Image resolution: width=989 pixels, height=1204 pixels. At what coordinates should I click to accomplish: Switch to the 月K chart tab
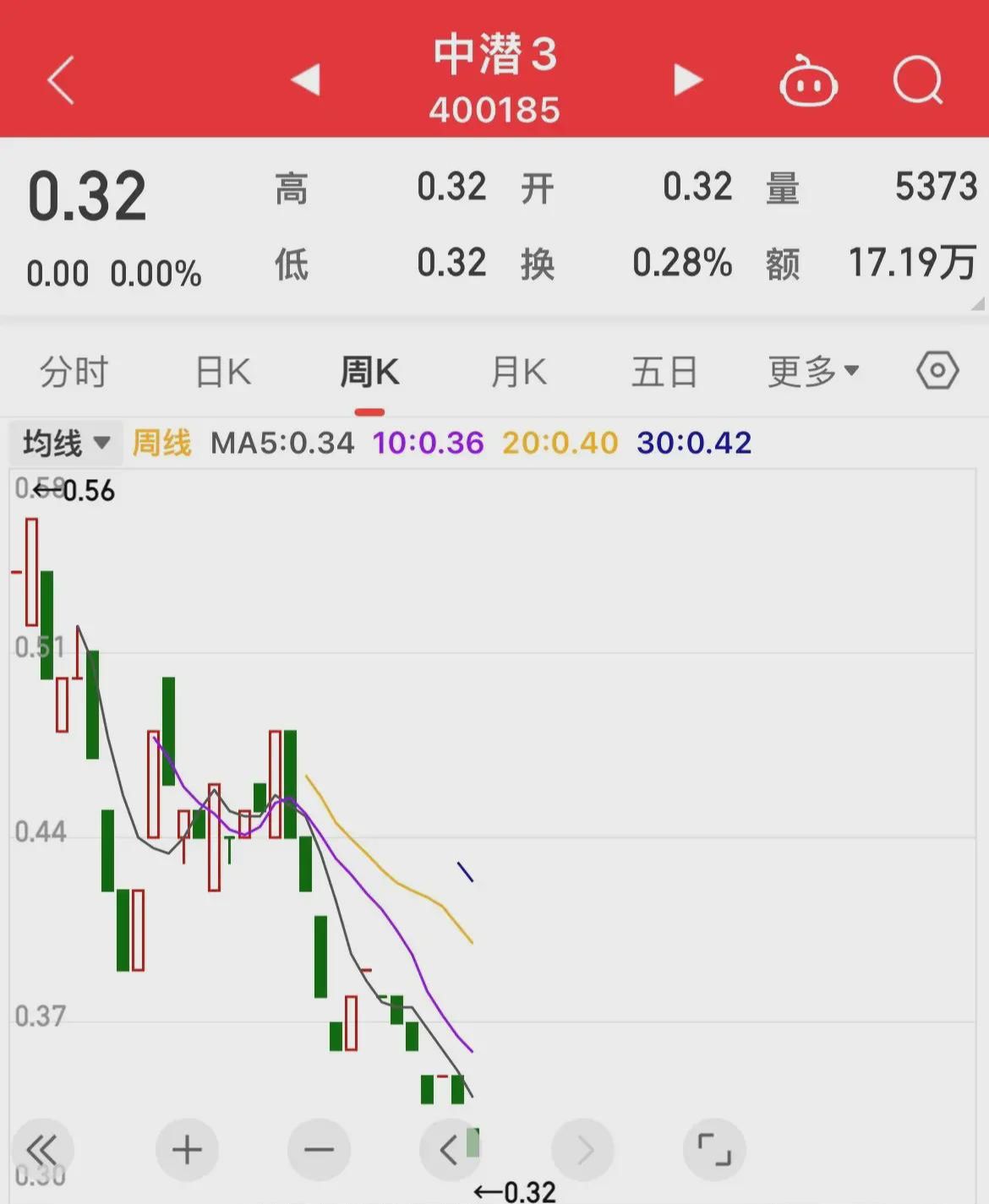tap(519, 372)
